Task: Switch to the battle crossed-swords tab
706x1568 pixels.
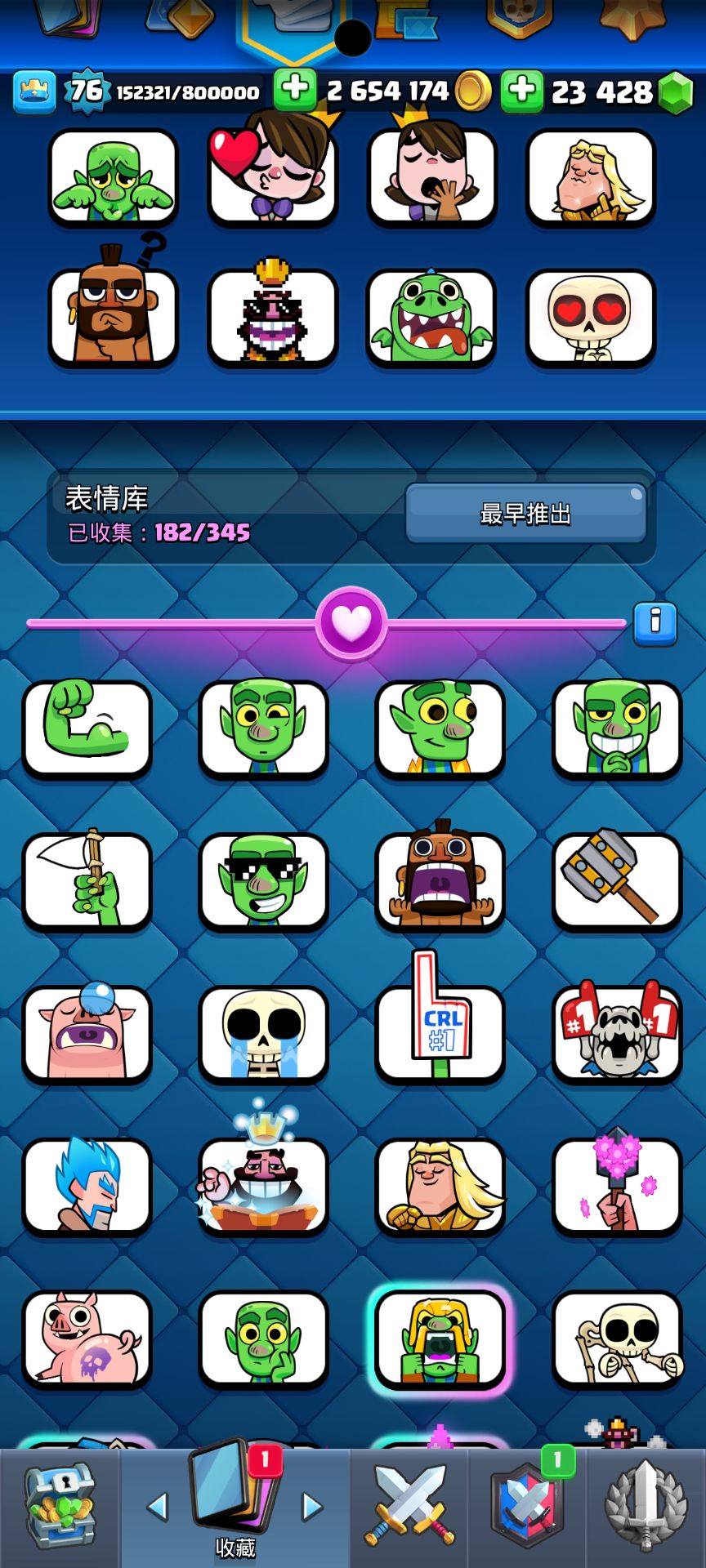Action: 410,1507
